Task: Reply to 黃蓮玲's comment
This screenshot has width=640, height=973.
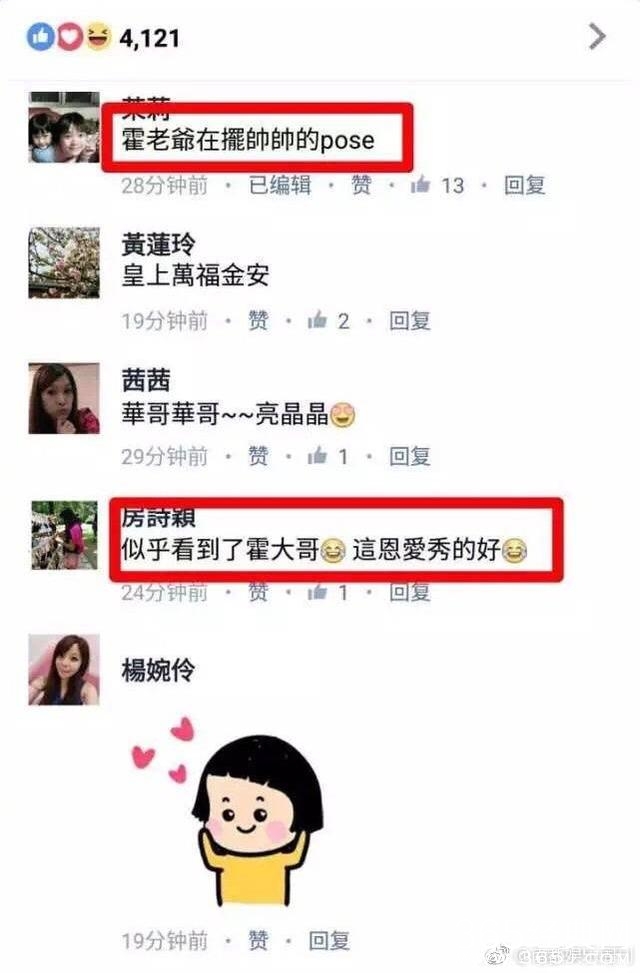Action: tap(409, 321)
